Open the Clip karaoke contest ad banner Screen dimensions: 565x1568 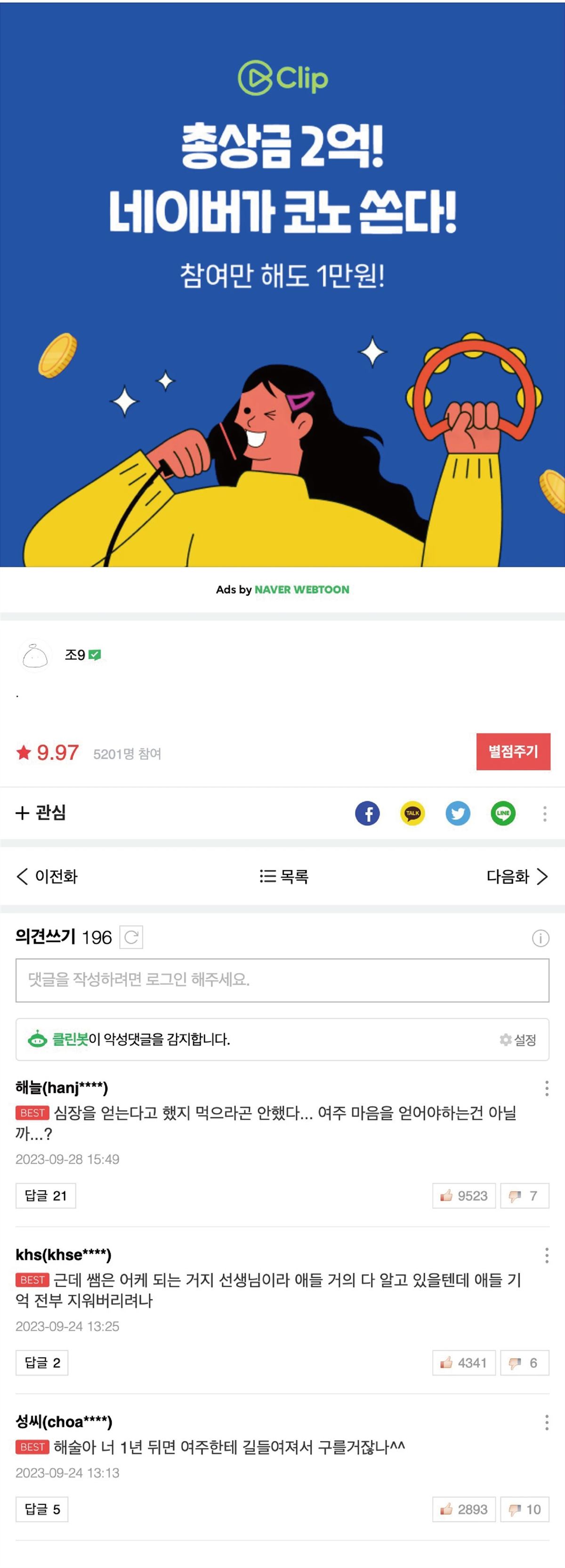[282, 284]
